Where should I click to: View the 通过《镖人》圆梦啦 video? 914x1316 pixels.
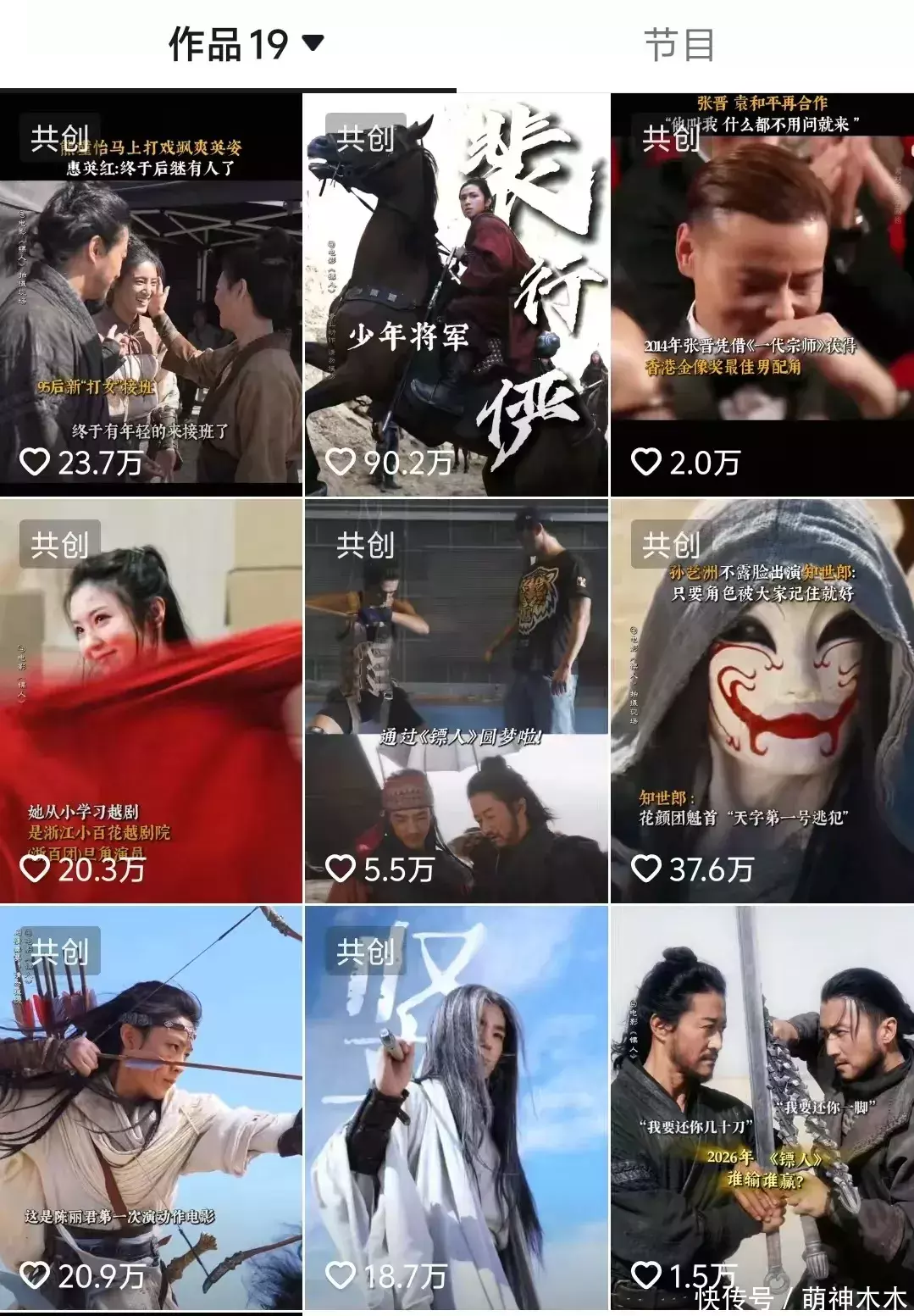457,701
